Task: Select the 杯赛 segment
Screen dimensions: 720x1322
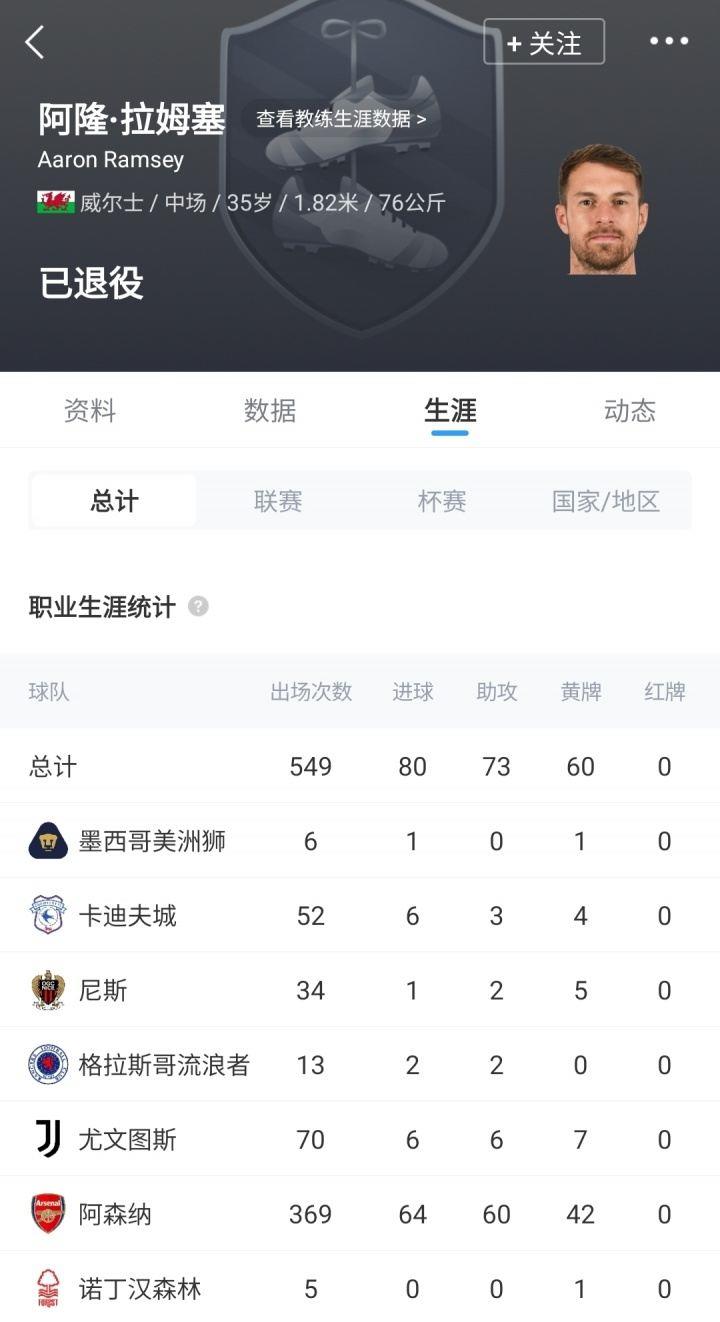Action: pos(442,501)
